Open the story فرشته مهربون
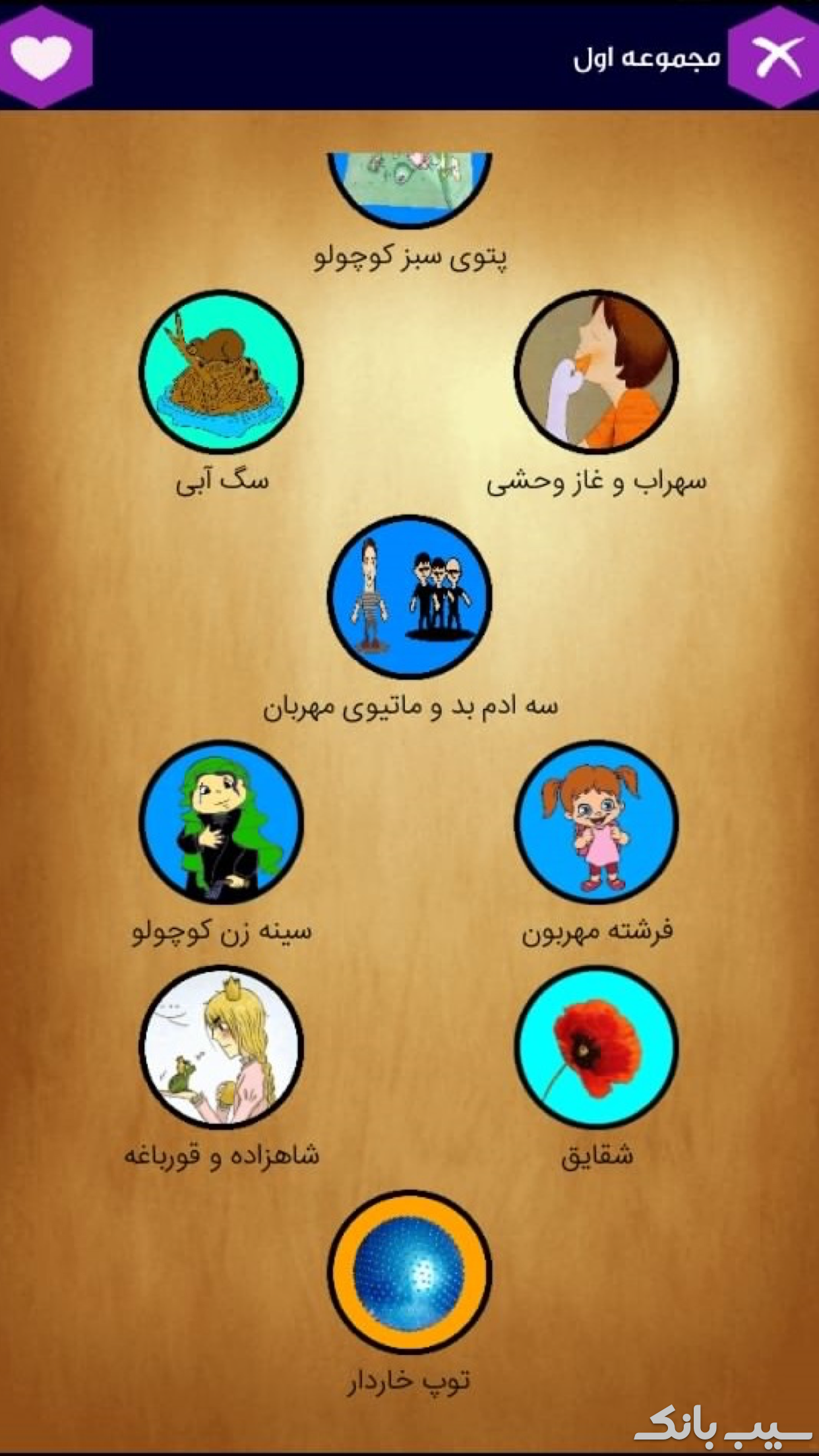The height and width of the screenshot is (1456, 819). point(596,822)
